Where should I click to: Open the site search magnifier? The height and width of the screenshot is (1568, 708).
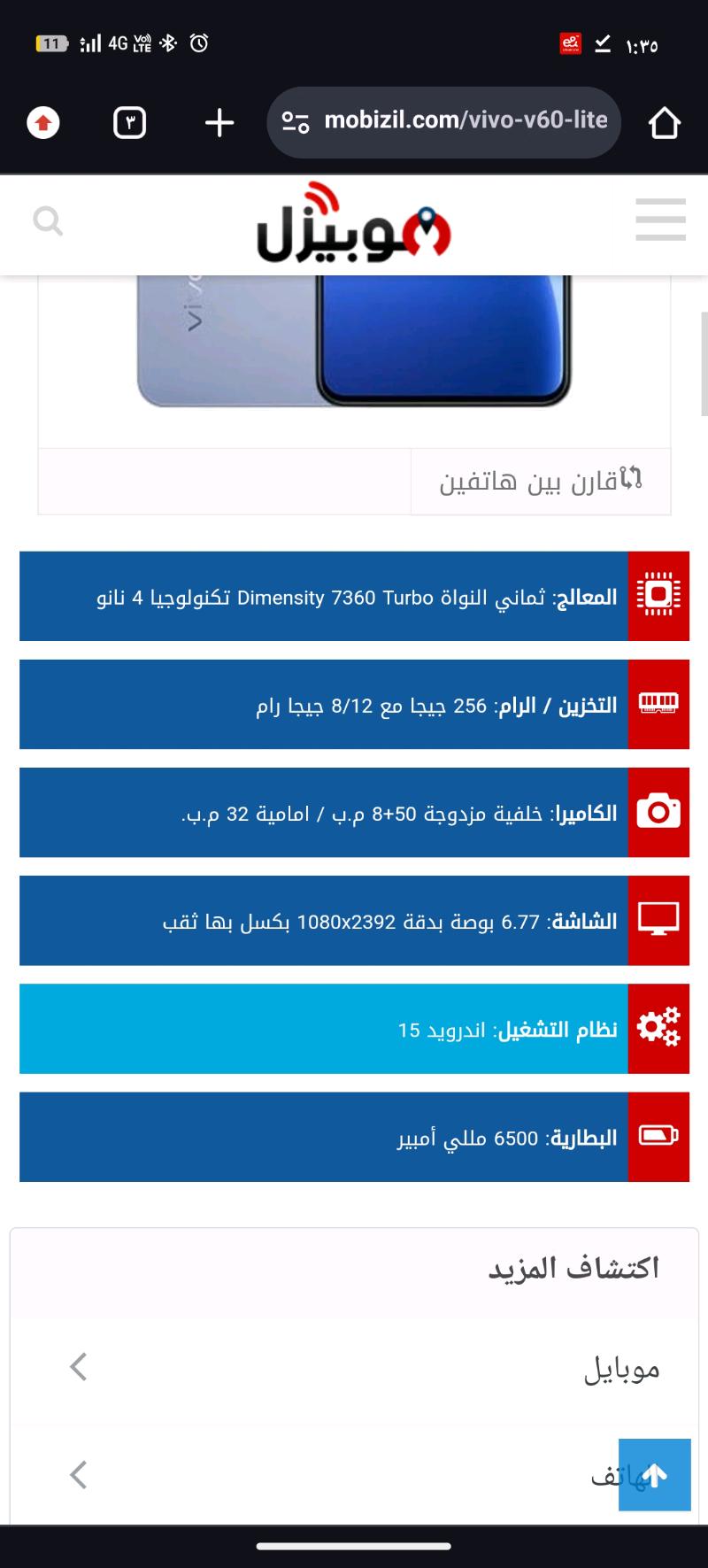click(48, 221)
